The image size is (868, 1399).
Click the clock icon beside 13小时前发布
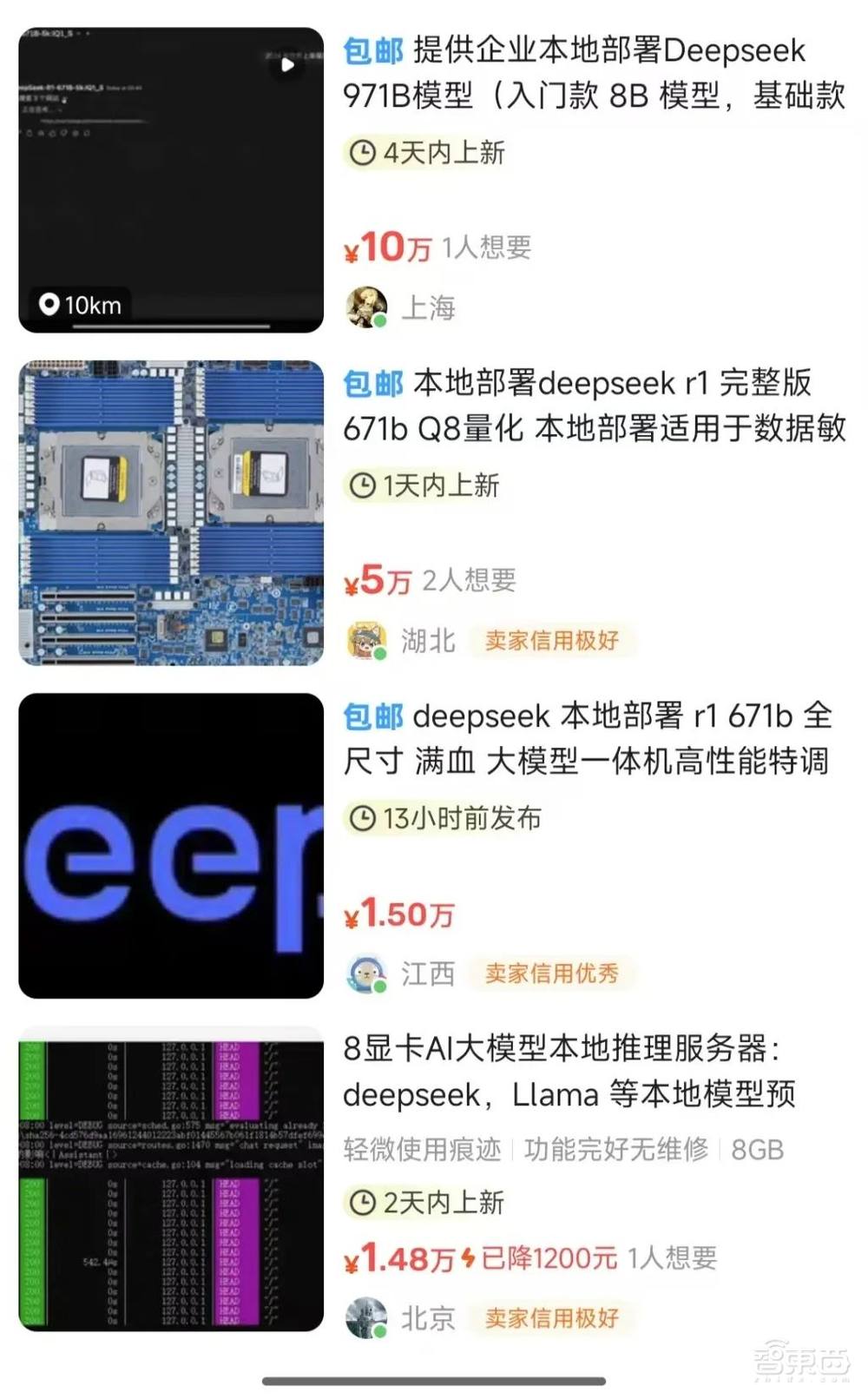361,816
